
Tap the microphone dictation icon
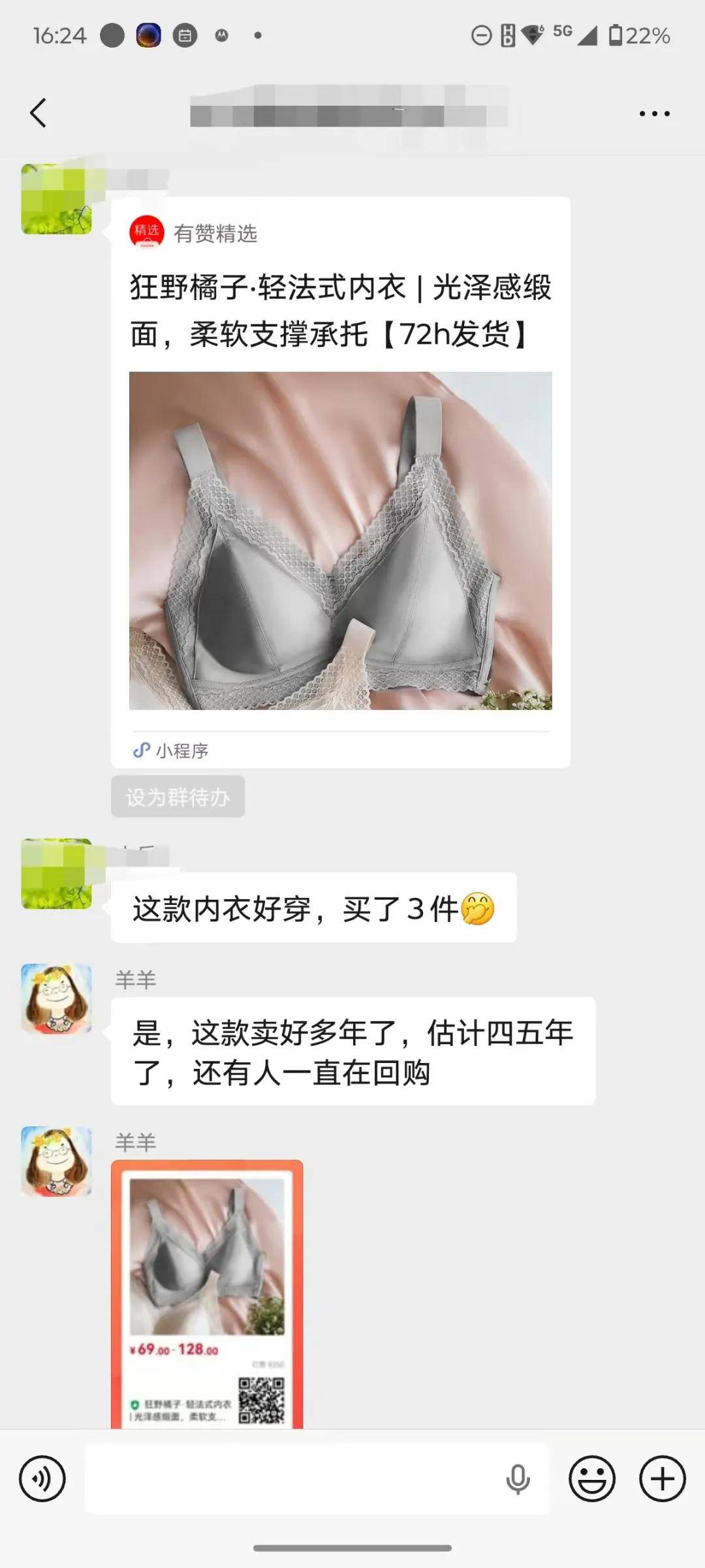518,1479
